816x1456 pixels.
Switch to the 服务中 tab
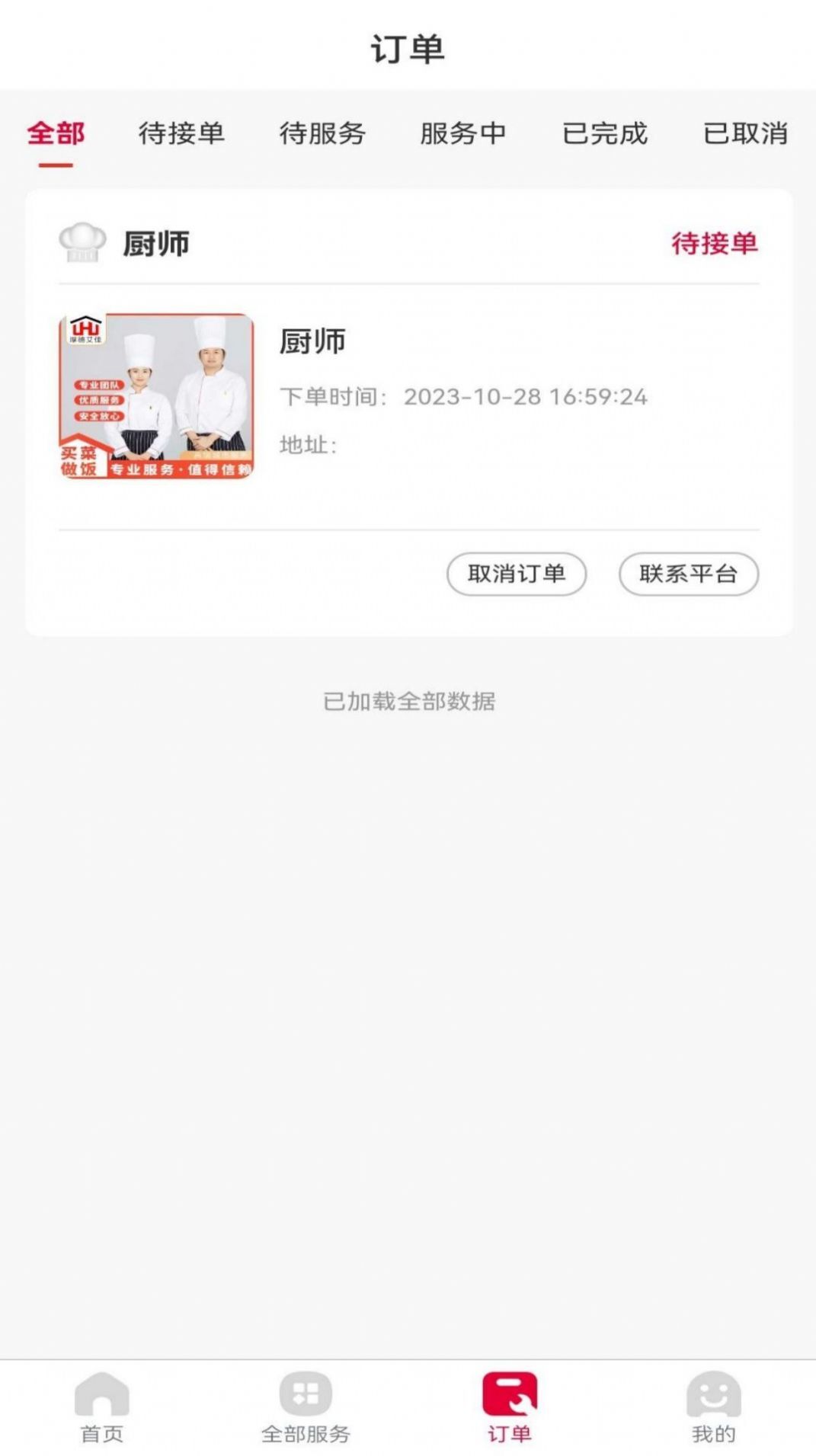[462, 134]
